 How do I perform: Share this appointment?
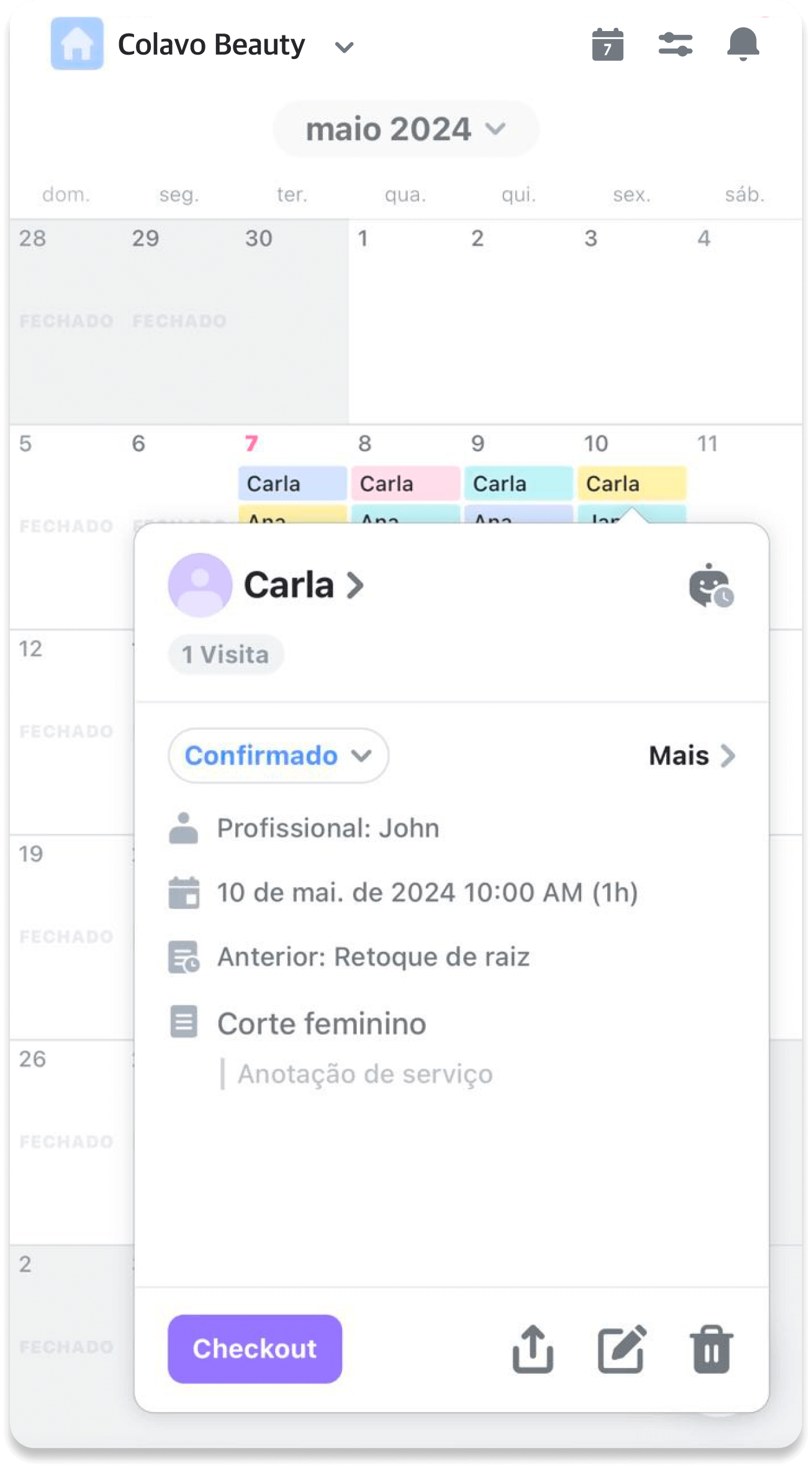[x=533, y=1349]
